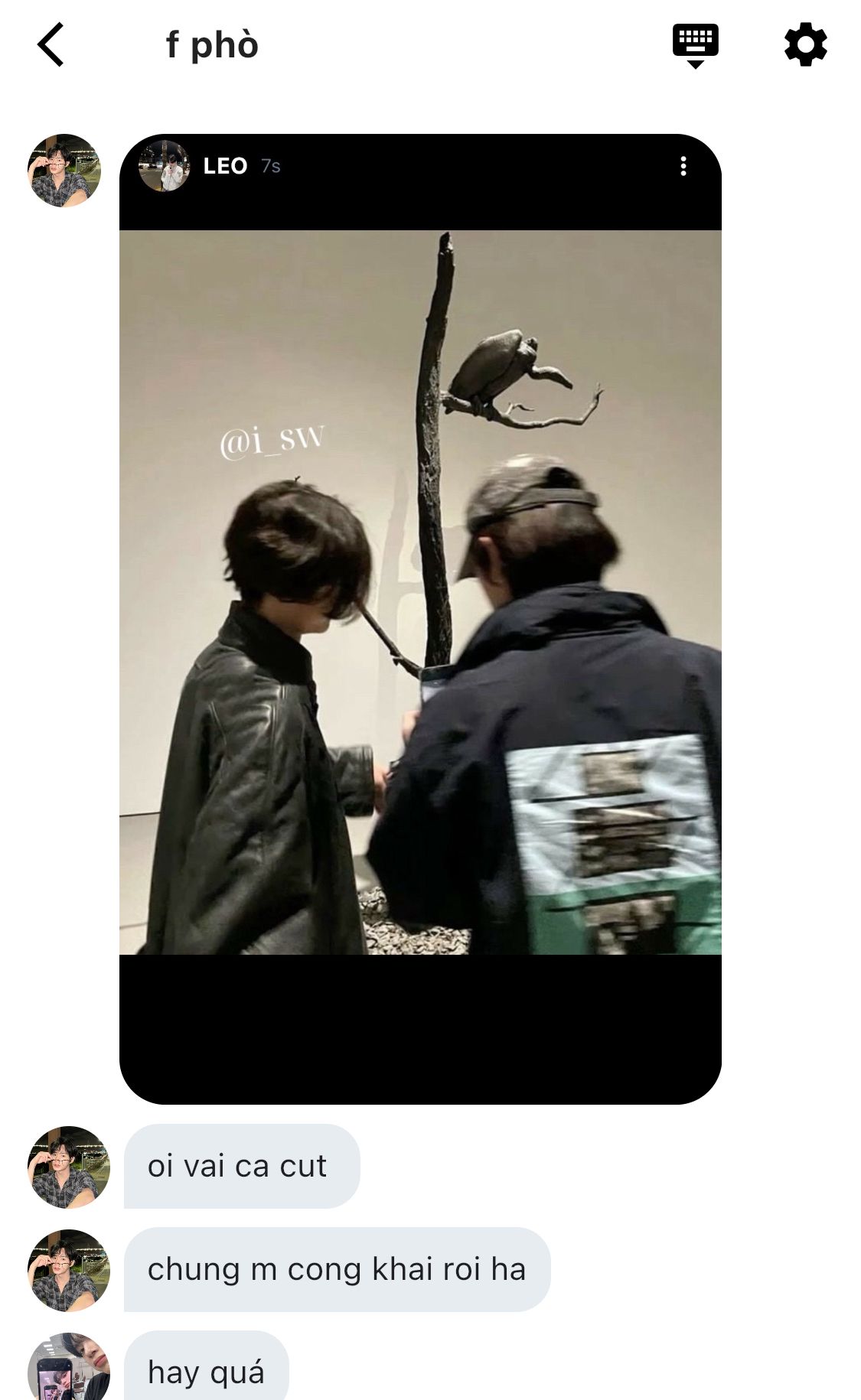Go back from the f phò chat

[51, 45]
